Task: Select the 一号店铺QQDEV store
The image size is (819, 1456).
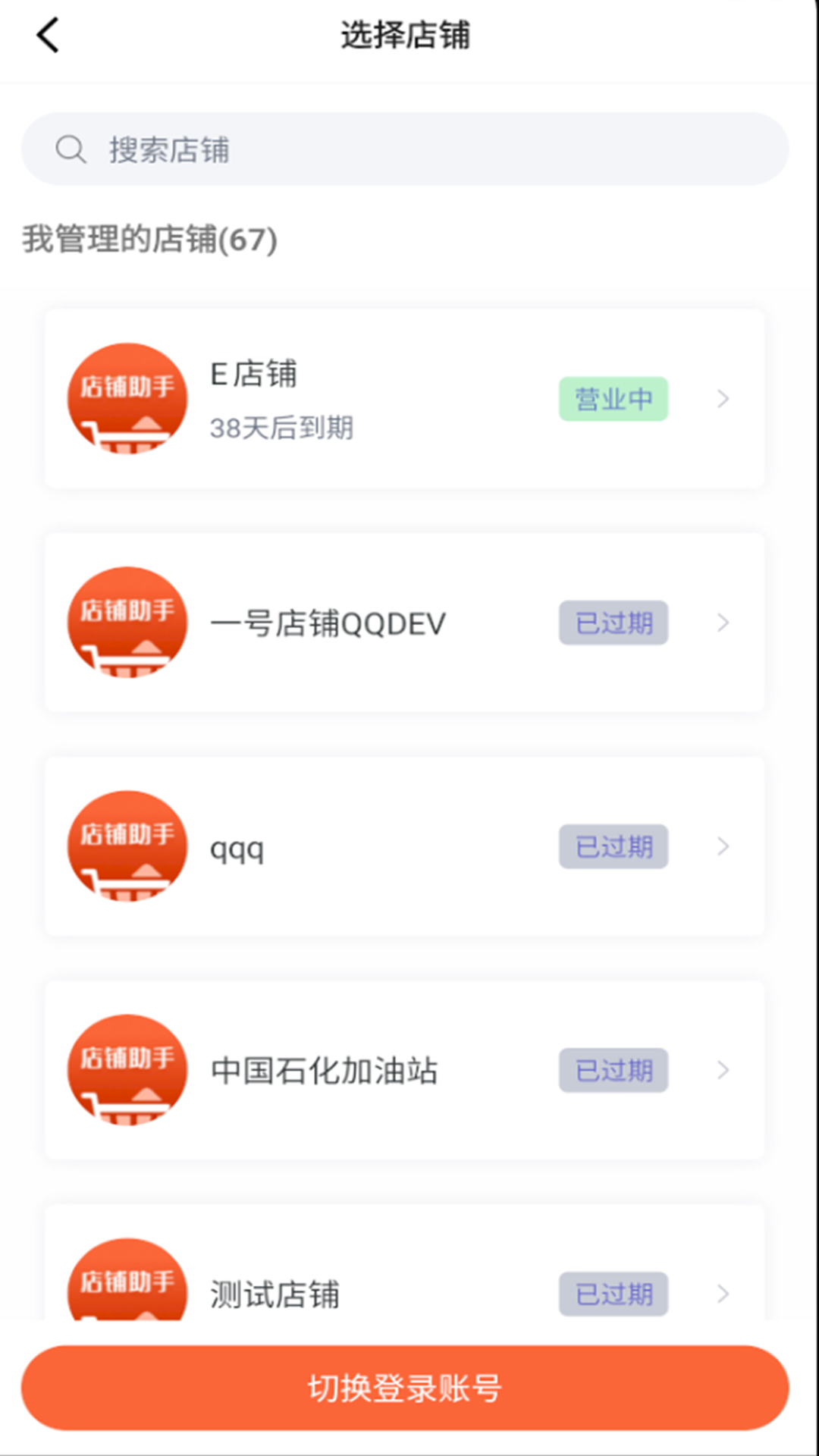Action: coord(405,623)
